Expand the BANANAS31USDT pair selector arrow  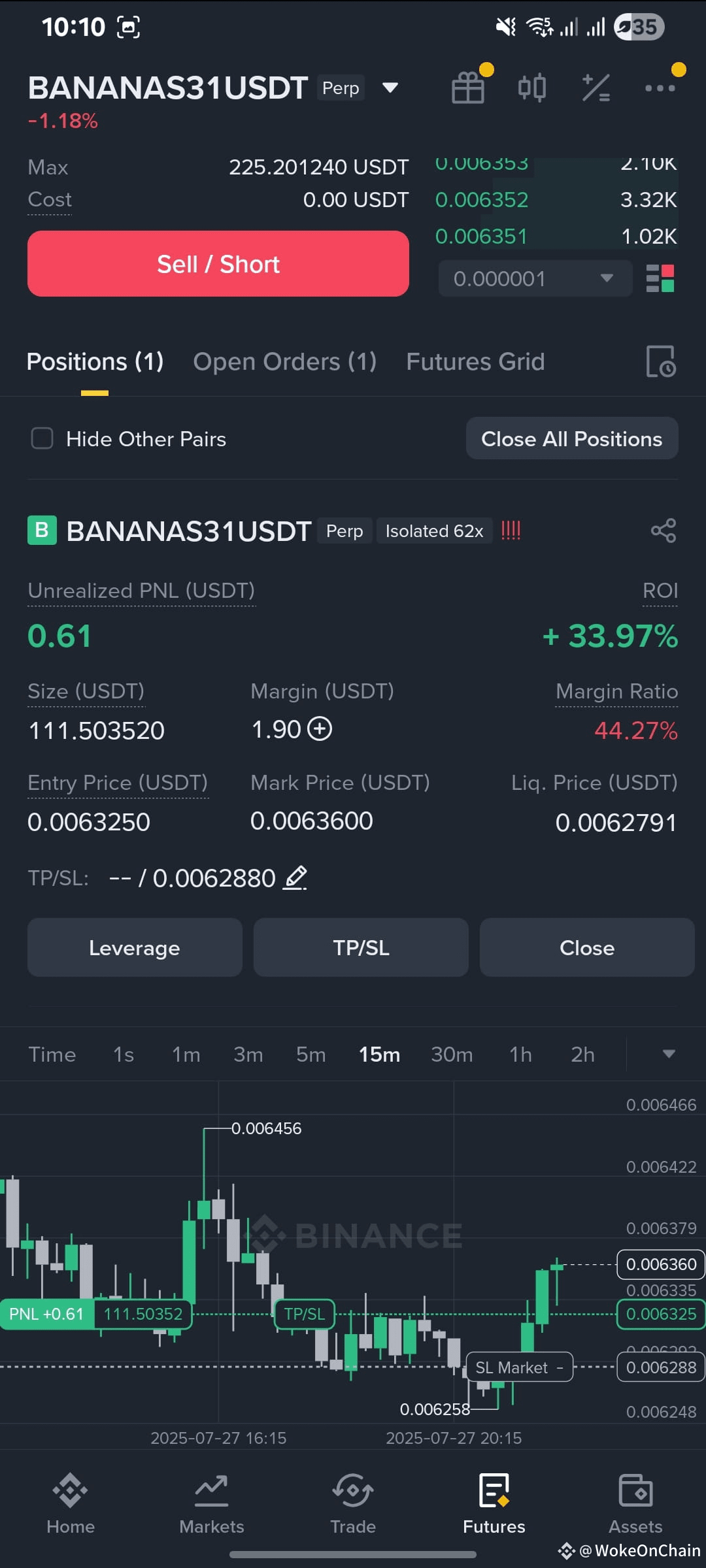click(x=390, y=88)
